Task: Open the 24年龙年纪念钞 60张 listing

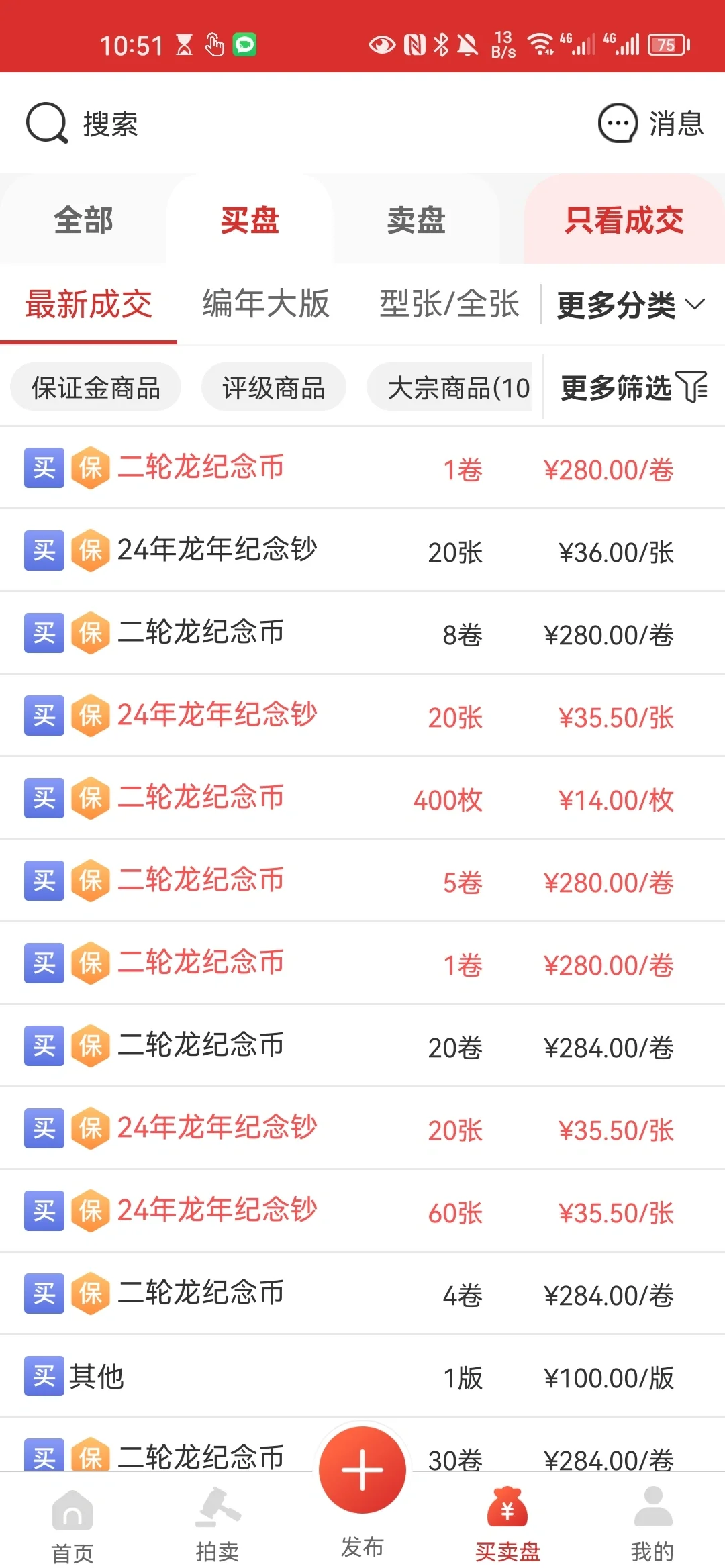Action: point(362,1212)
